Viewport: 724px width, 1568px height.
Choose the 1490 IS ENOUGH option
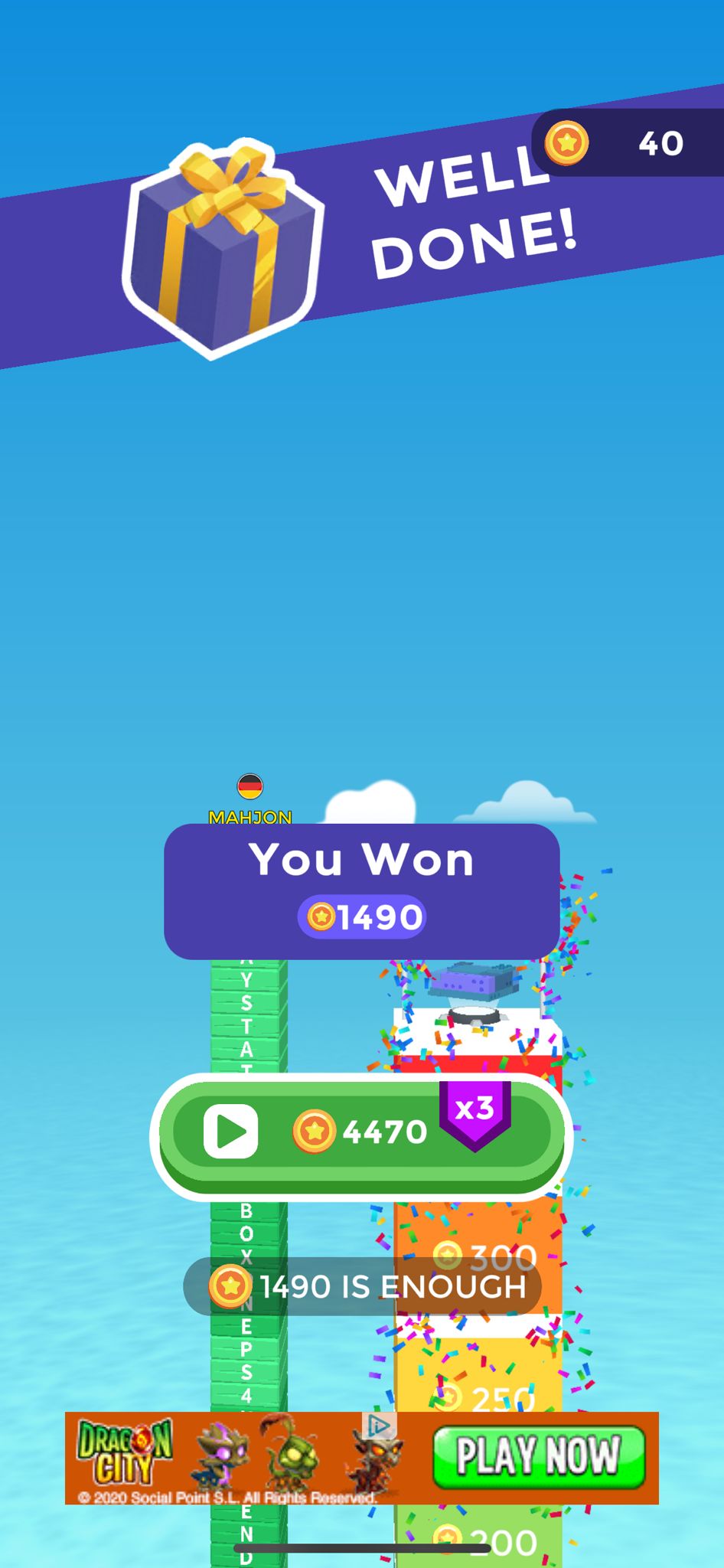(363, 1286)
